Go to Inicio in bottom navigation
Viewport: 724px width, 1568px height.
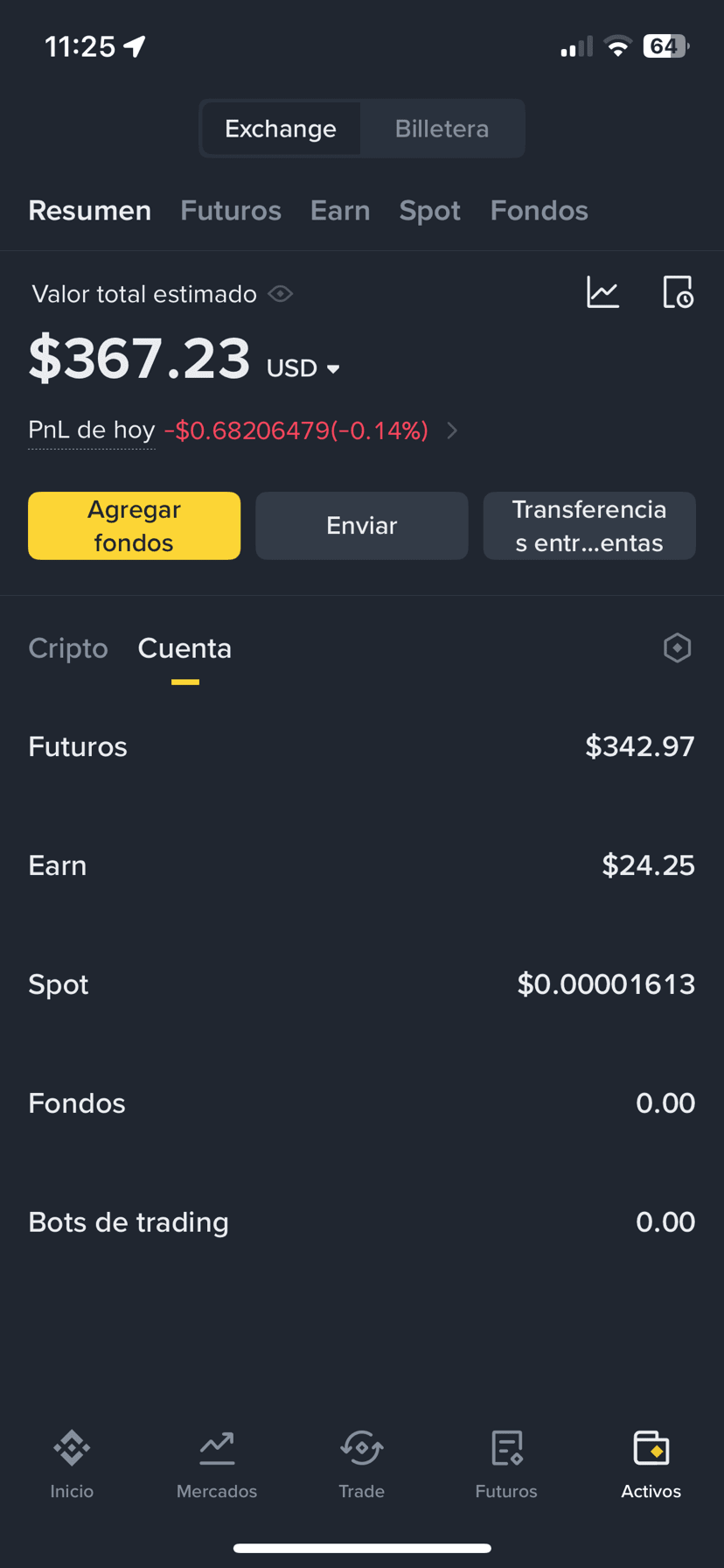pyautogui.click(x=72, y=1465)
